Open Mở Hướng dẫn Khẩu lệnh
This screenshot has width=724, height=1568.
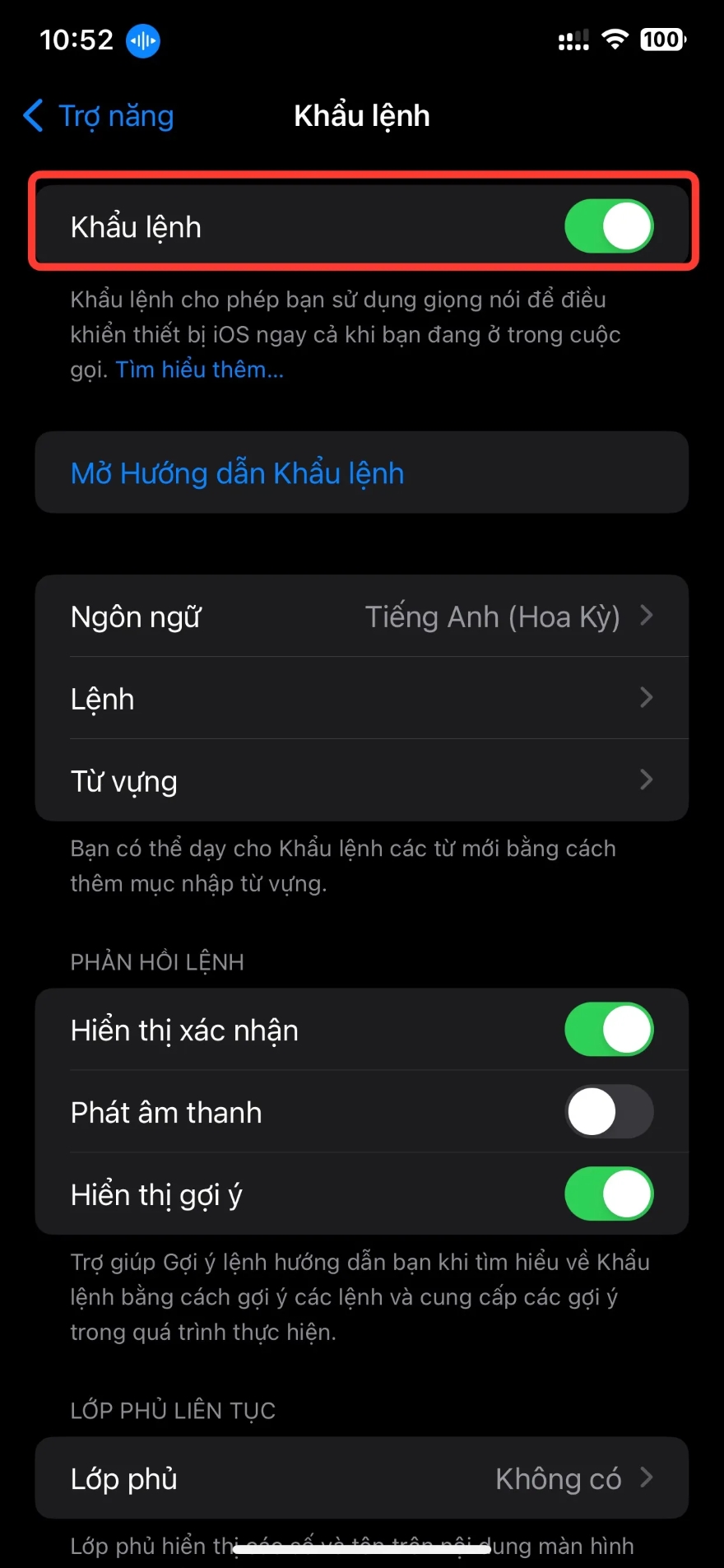[236, 472]
